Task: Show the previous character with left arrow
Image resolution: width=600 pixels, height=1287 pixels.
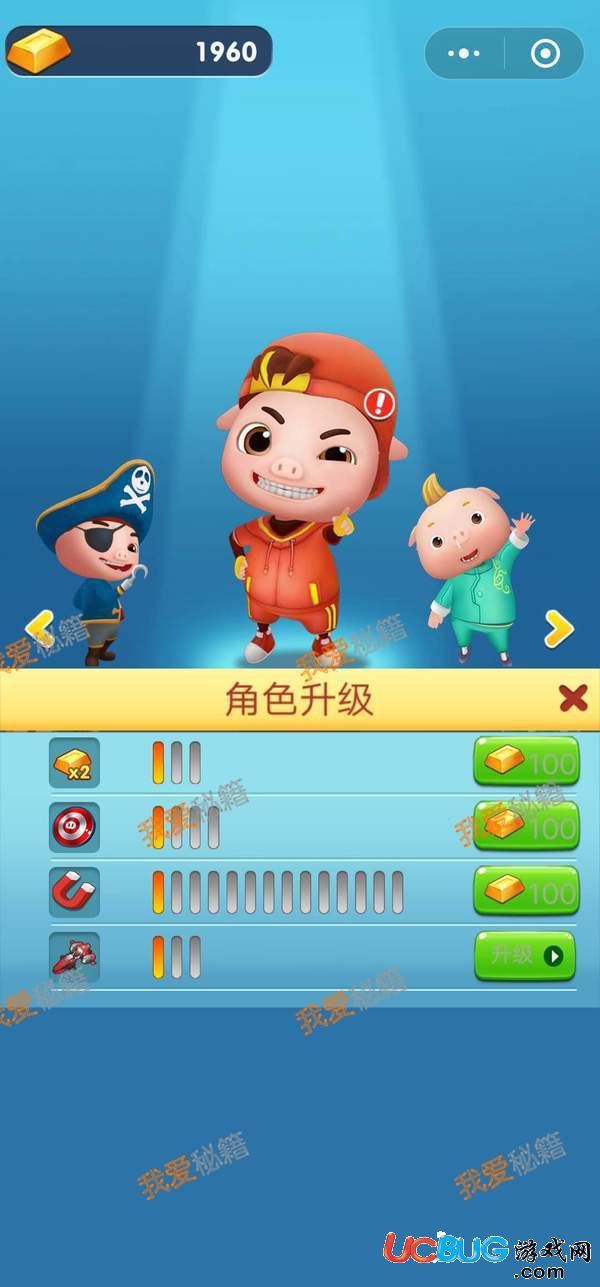Action: tap(40, 629)
